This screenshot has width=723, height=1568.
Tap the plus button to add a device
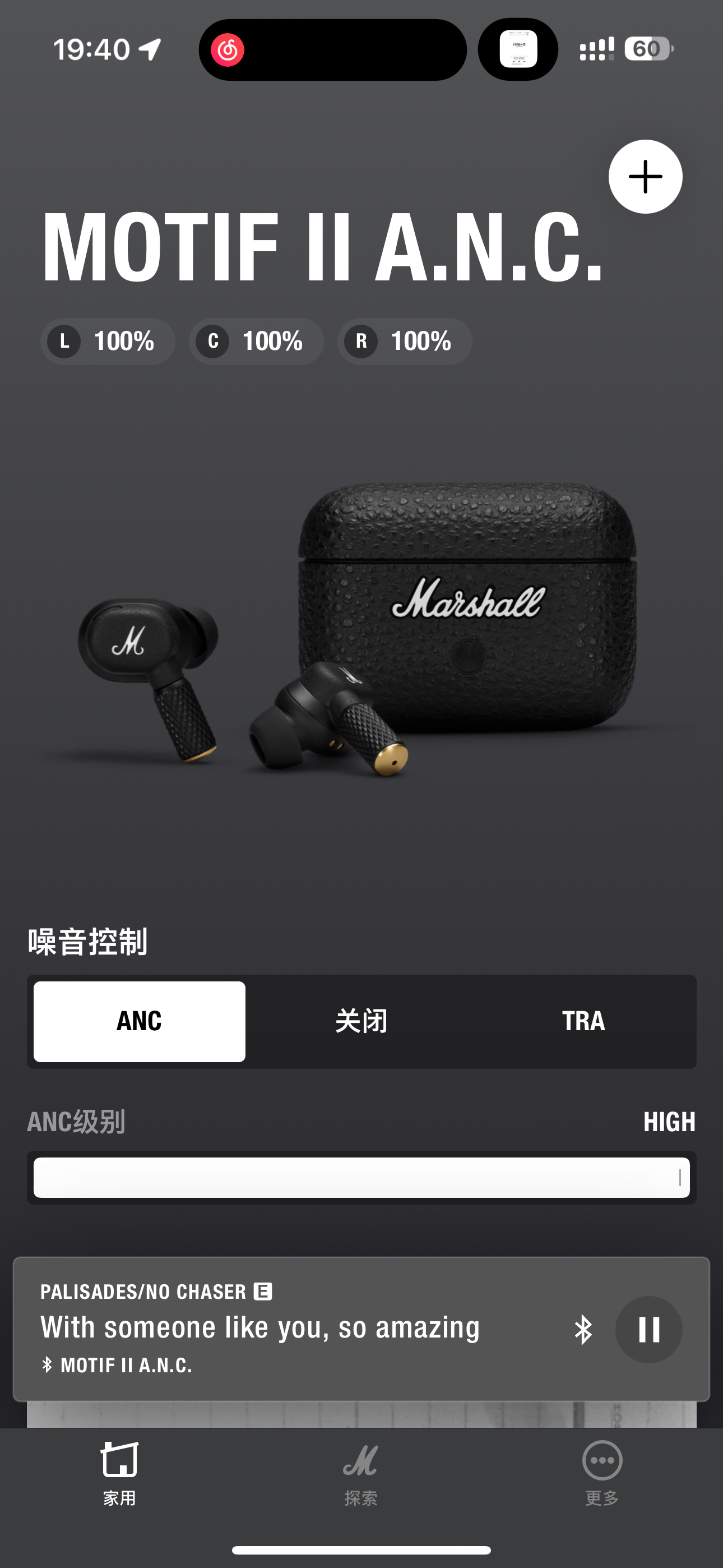[645, 177]
